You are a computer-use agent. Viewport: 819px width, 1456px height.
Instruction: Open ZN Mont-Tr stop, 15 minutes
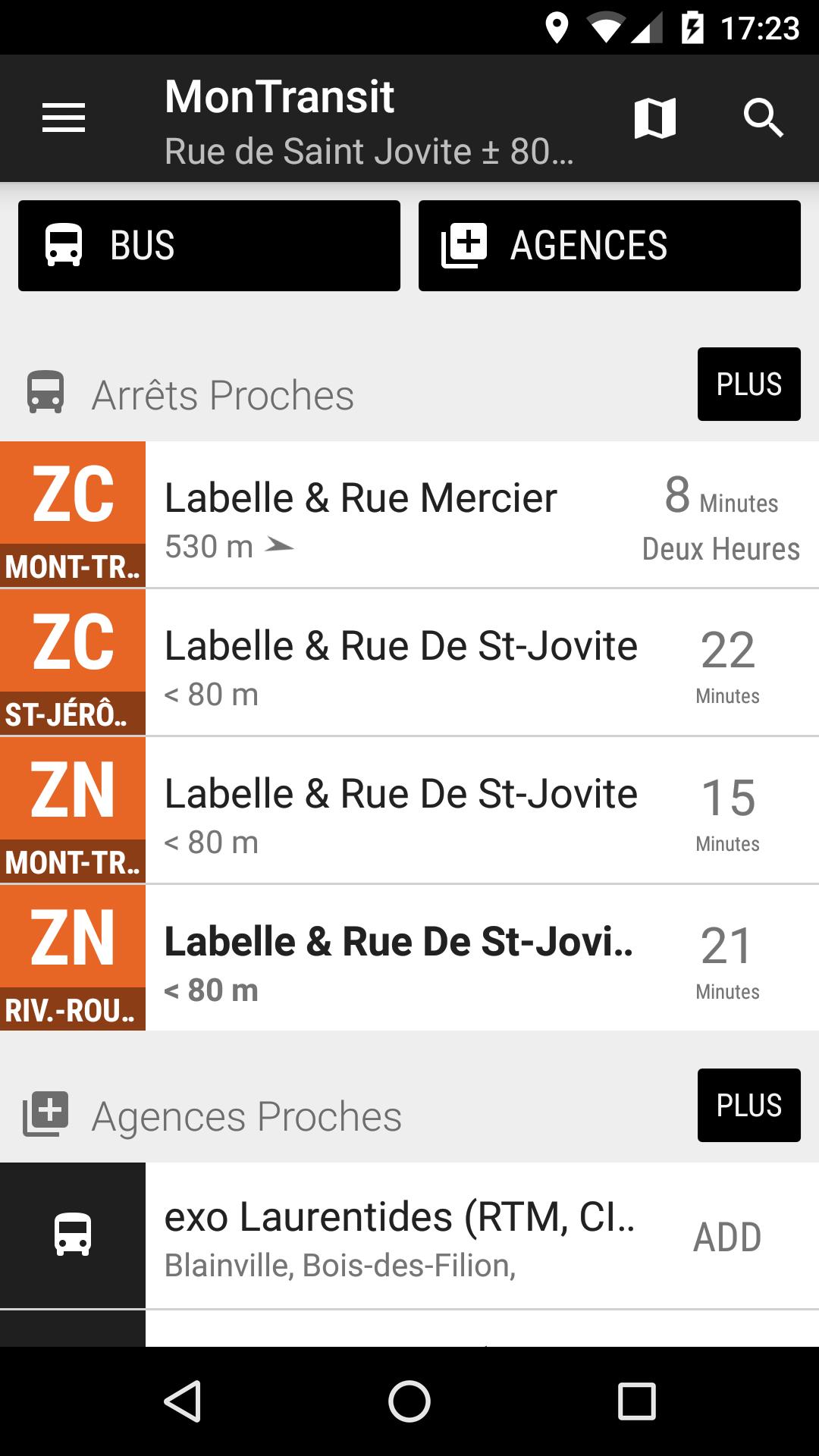pos(409,810)
